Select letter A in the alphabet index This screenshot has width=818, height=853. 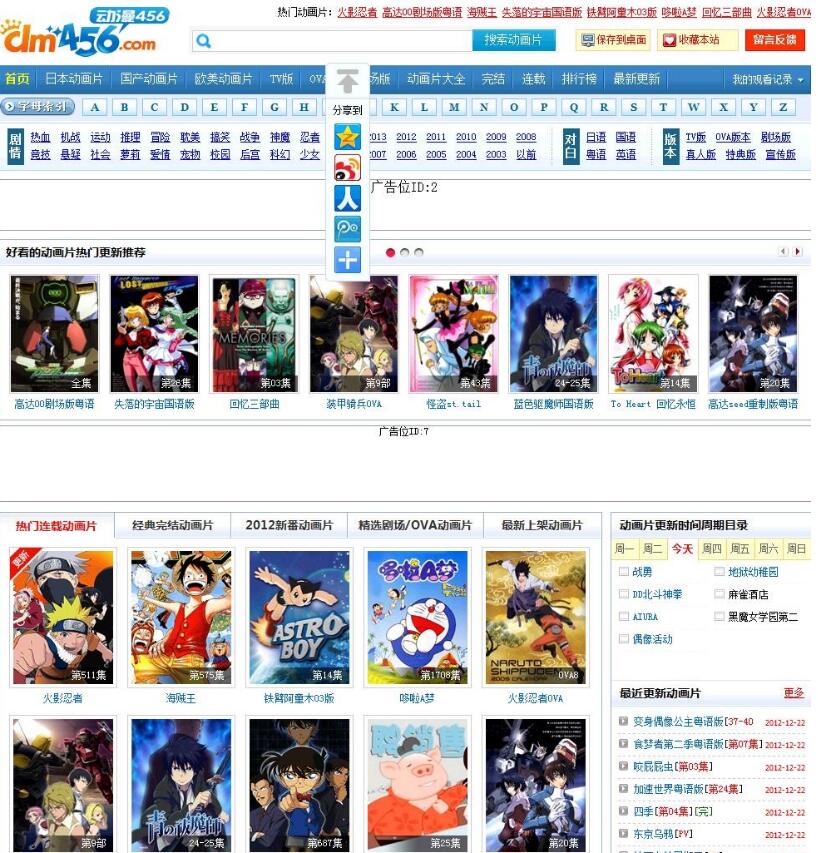click(94, 108)
